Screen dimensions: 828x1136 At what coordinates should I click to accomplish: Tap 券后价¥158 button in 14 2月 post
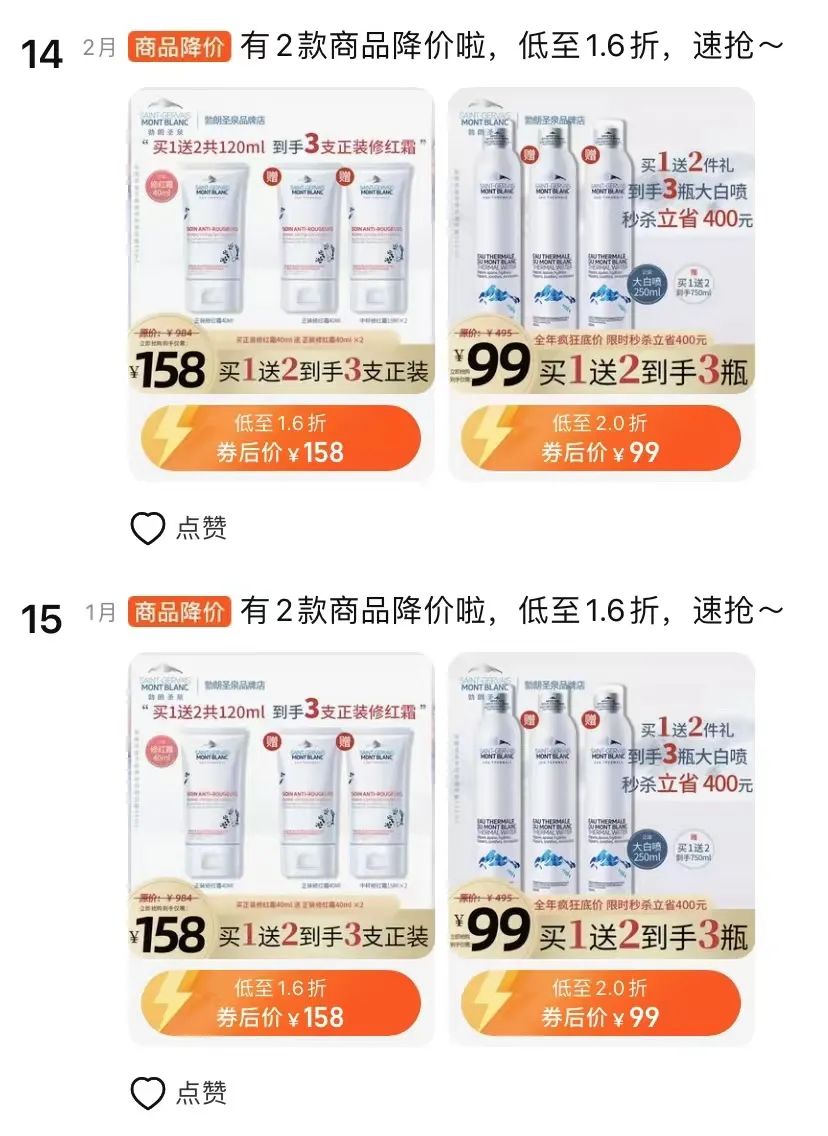pyautogui.click(x=281, y=438)
